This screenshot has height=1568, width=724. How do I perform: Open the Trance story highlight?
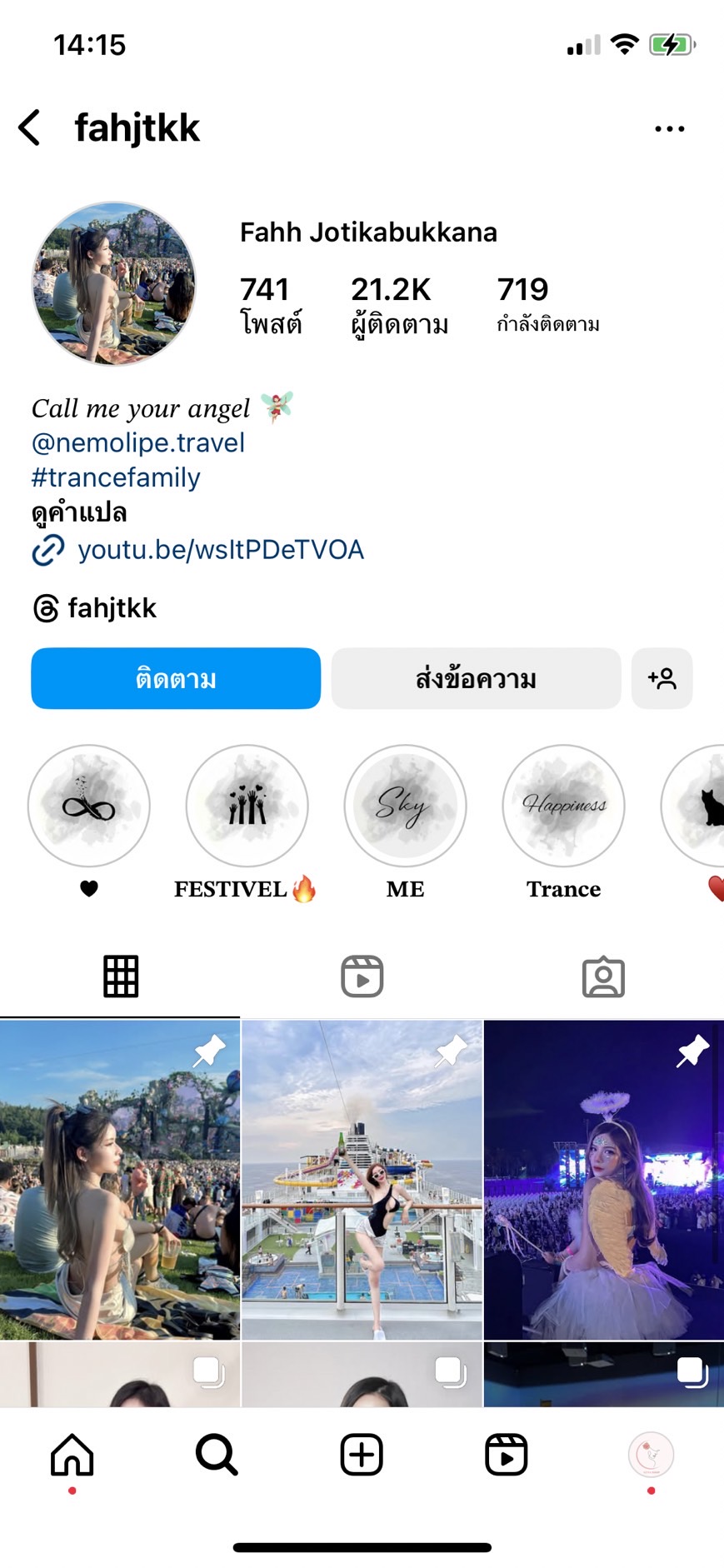click(563, 806)
